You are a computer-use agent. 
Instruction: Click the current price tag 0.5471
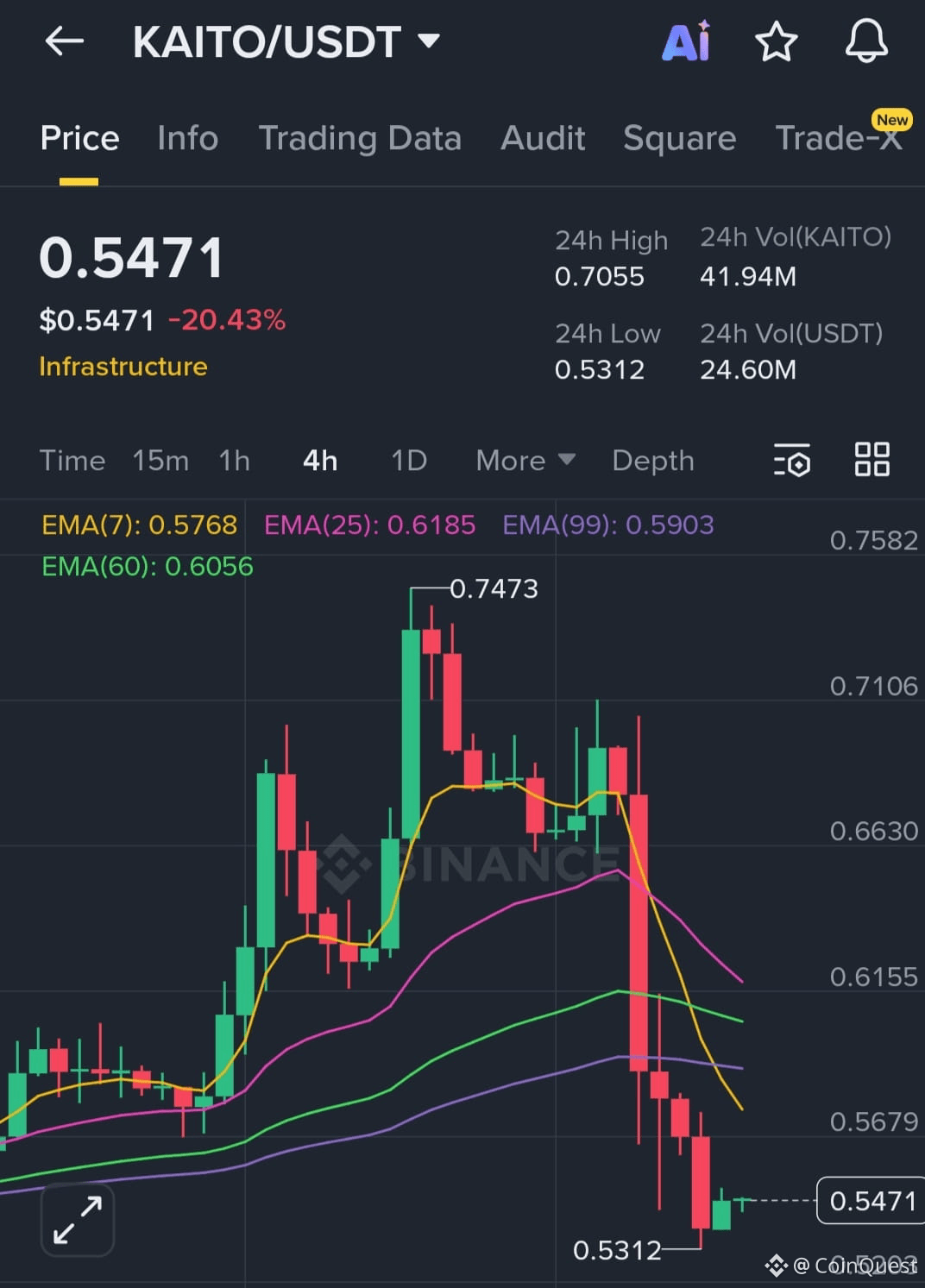pos(869,1200)
